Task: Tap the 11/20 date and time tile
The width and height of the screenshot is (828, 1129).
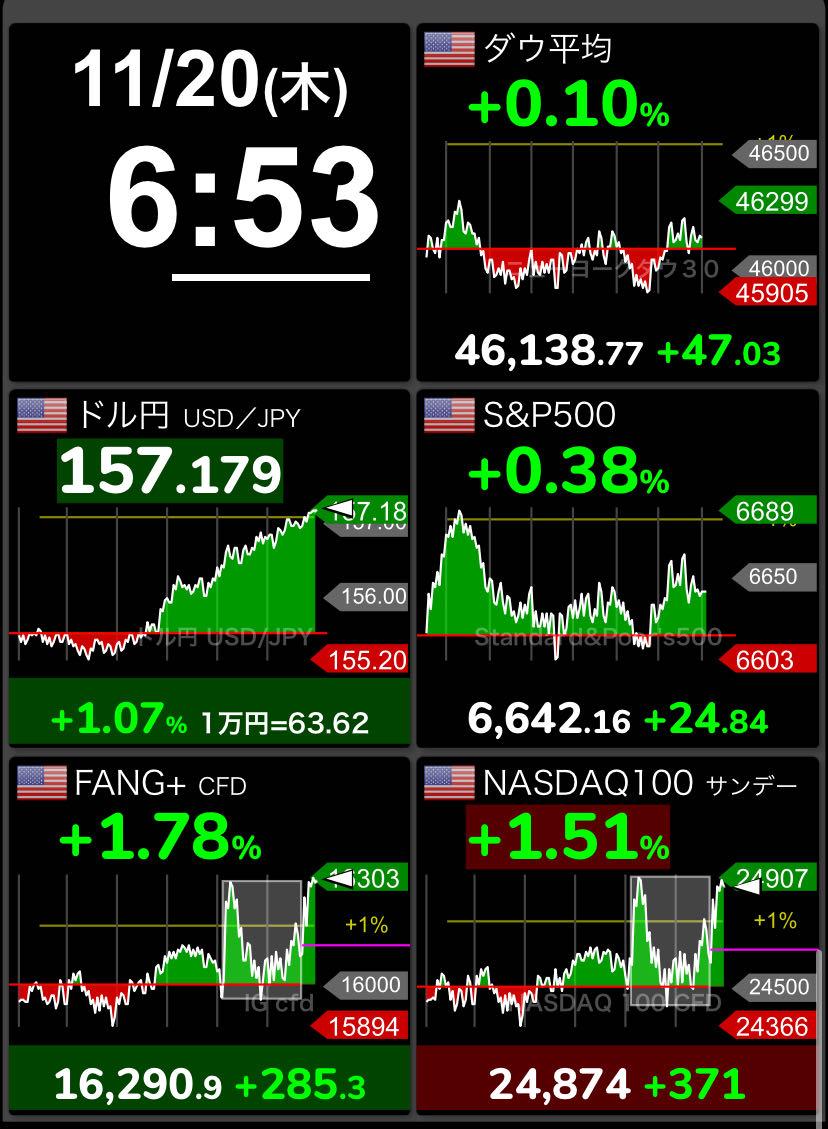Action: [209, 200]
